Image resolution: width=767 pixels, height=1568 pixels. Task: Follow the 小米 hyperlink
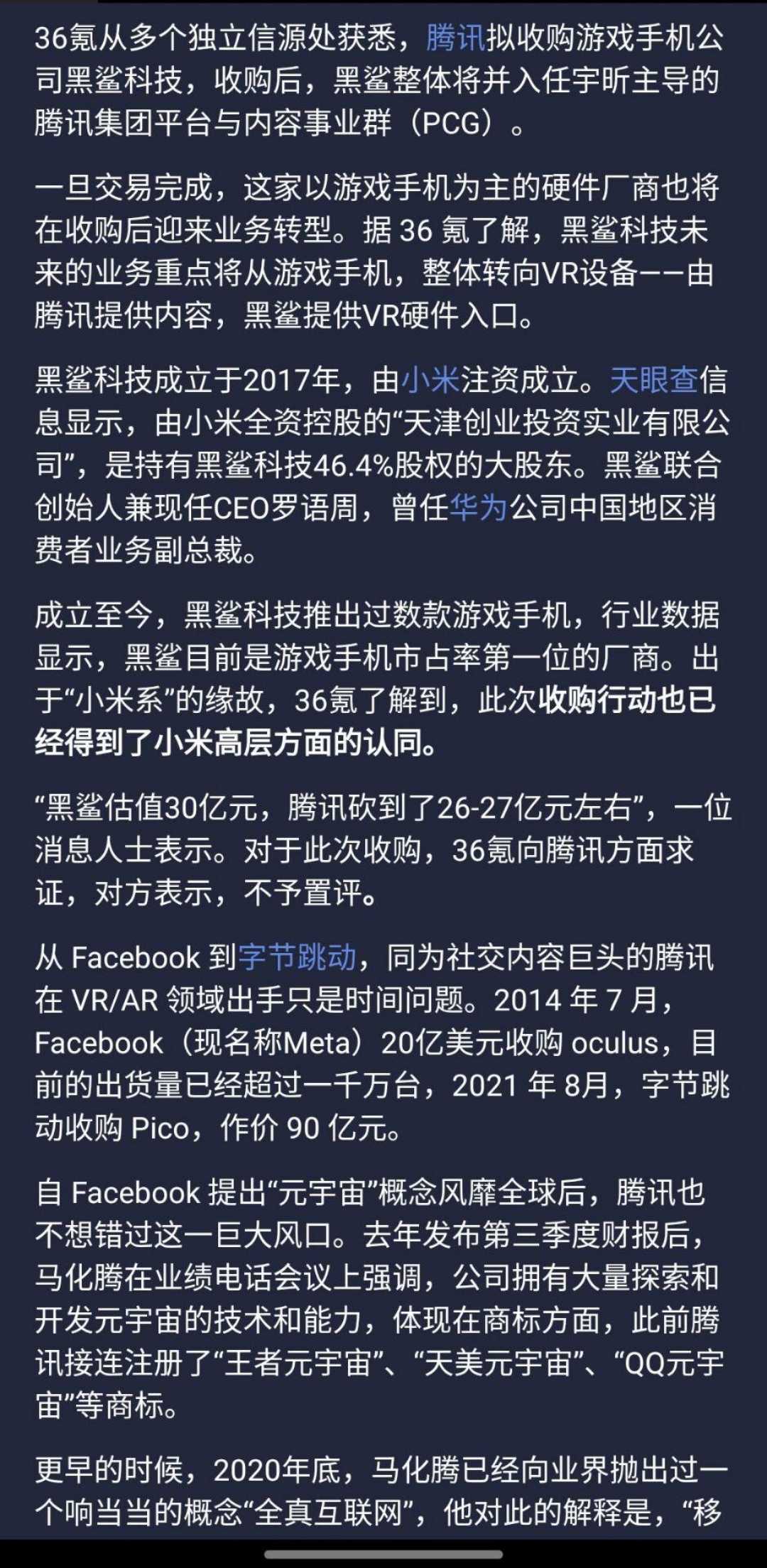click(431, 380)
